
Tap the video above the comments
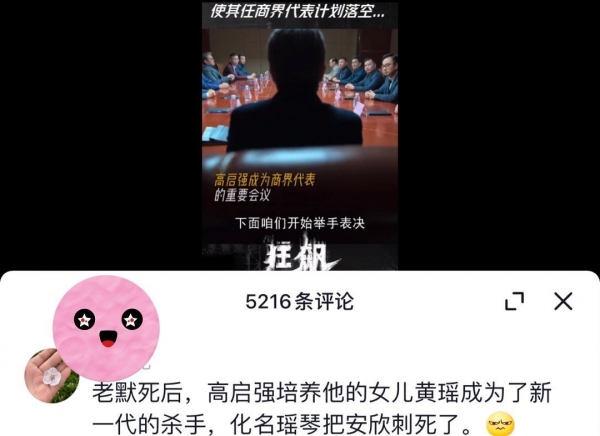tap(299, 130)
